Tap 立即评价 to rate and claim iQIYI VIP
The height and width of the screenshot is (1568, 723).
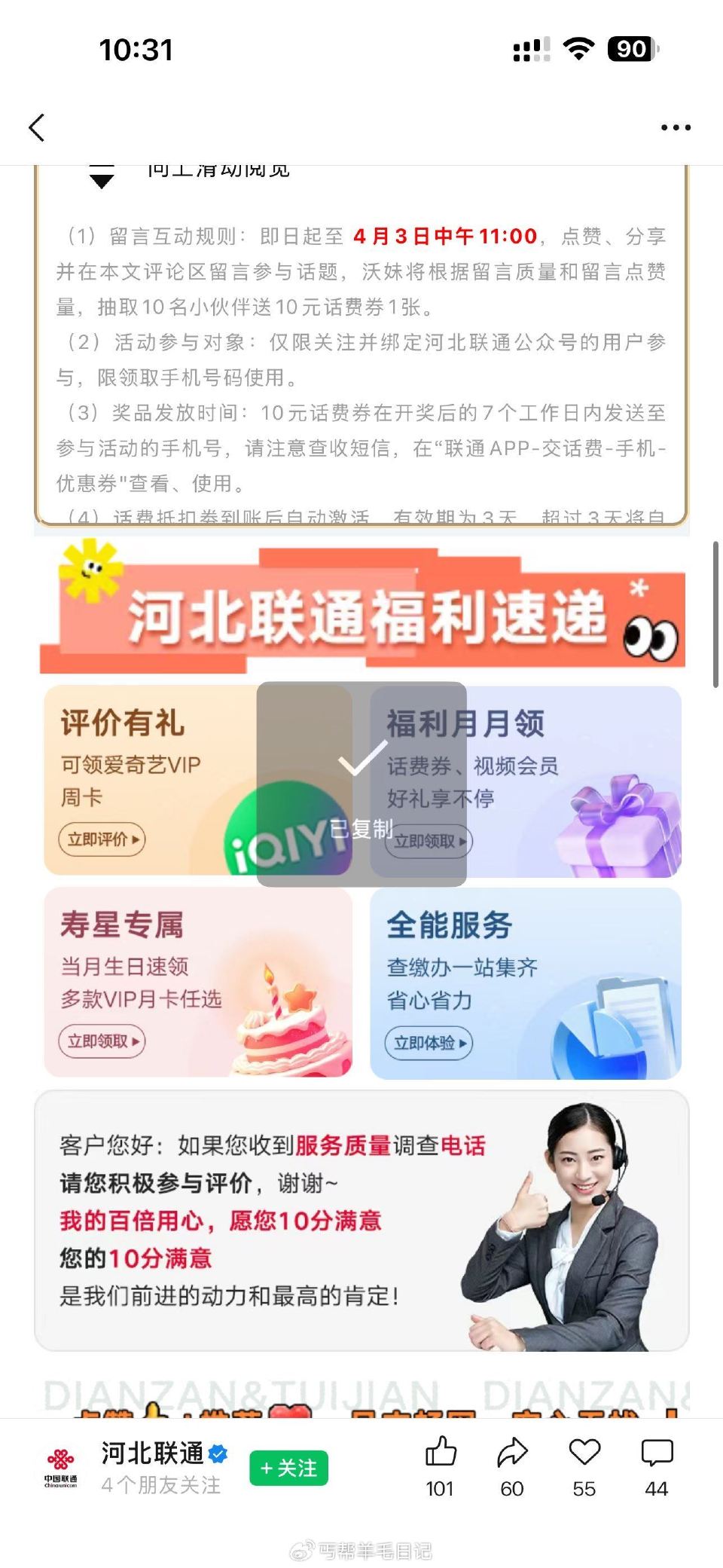102,839
